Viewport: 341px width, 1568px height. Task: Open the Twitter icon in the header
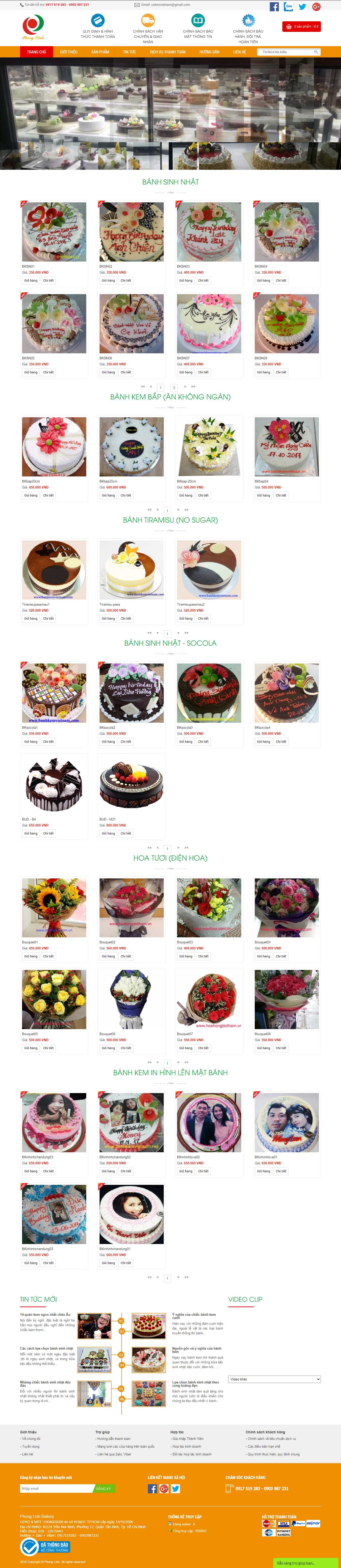[x=302, y=7]
